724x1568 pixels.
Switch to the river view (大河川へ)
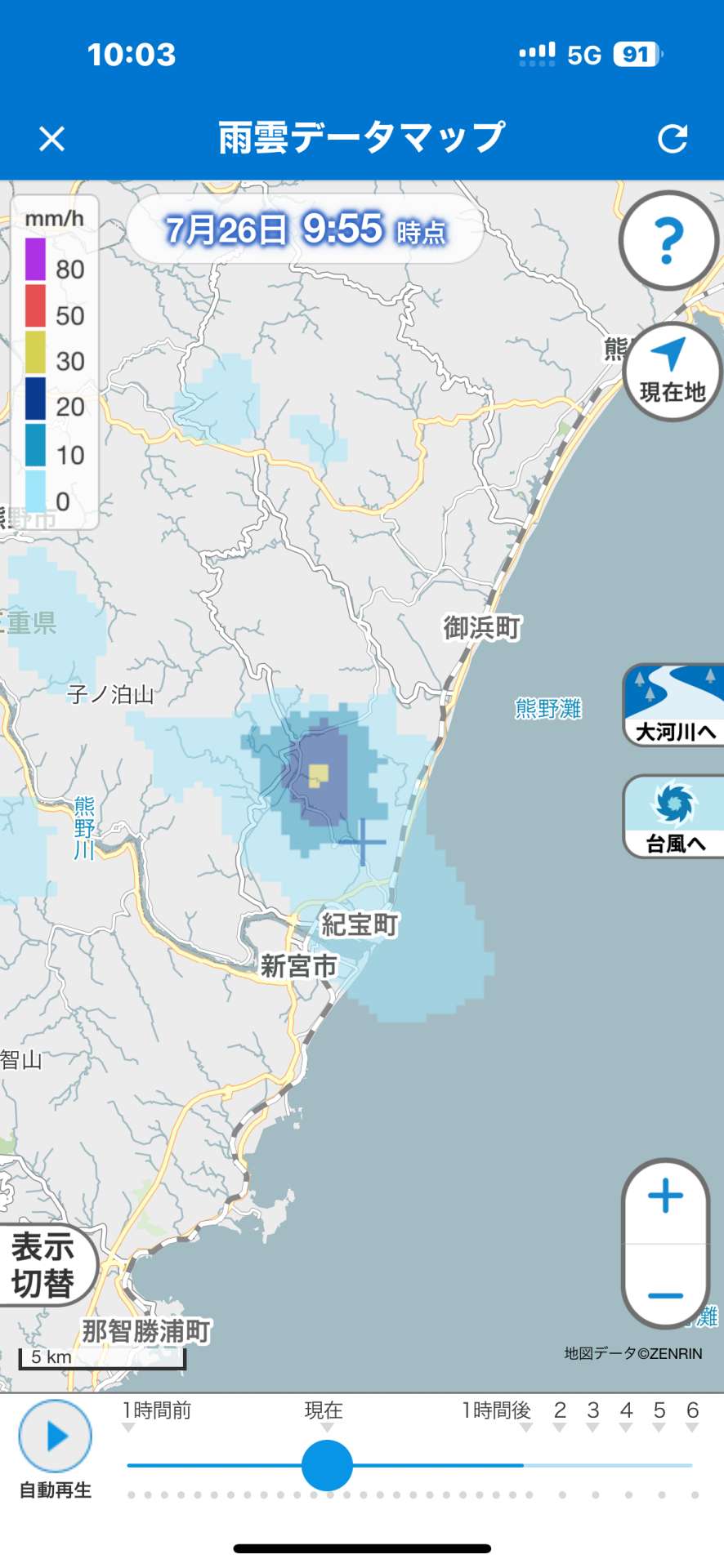(x=675, y=706)
